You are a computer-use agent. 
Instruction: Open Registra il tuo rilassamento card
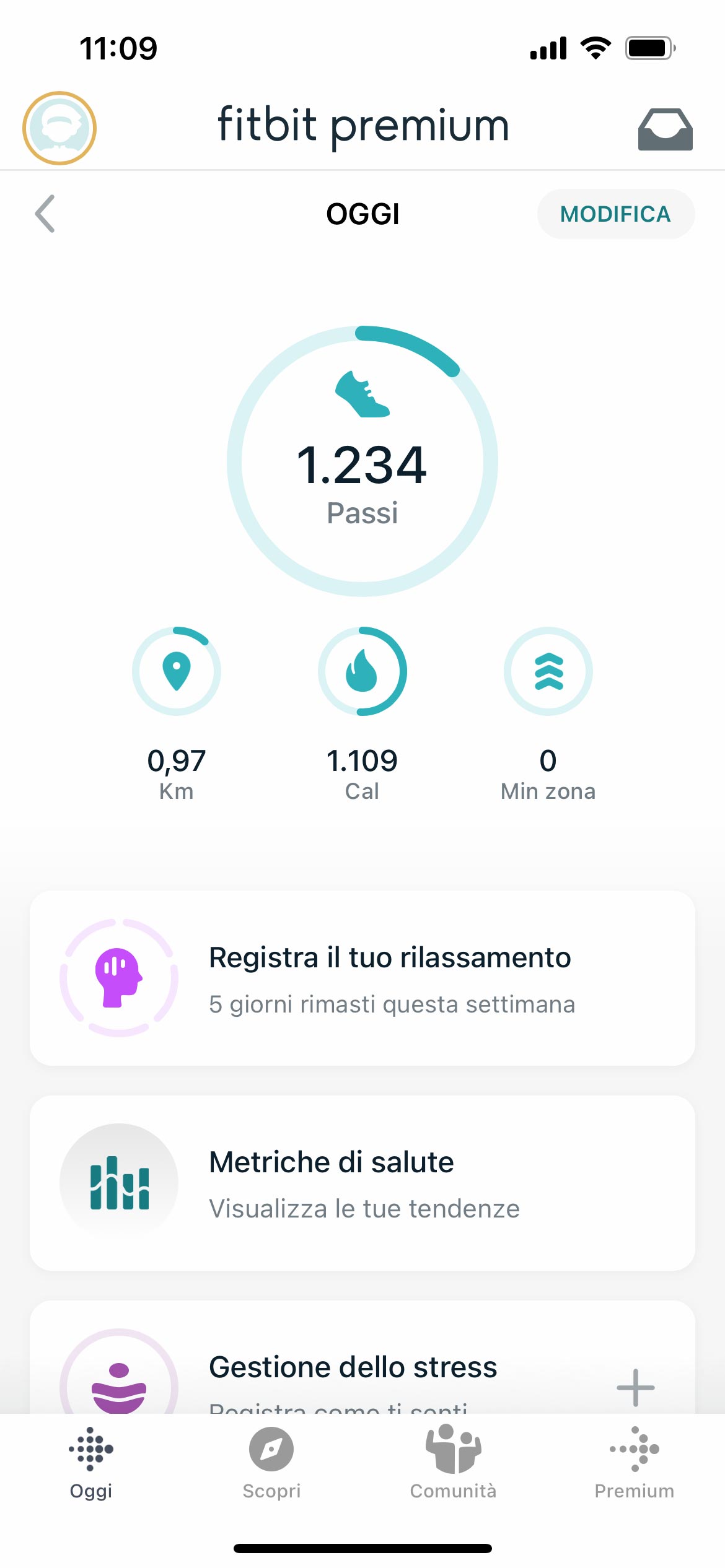coord(362,978)
